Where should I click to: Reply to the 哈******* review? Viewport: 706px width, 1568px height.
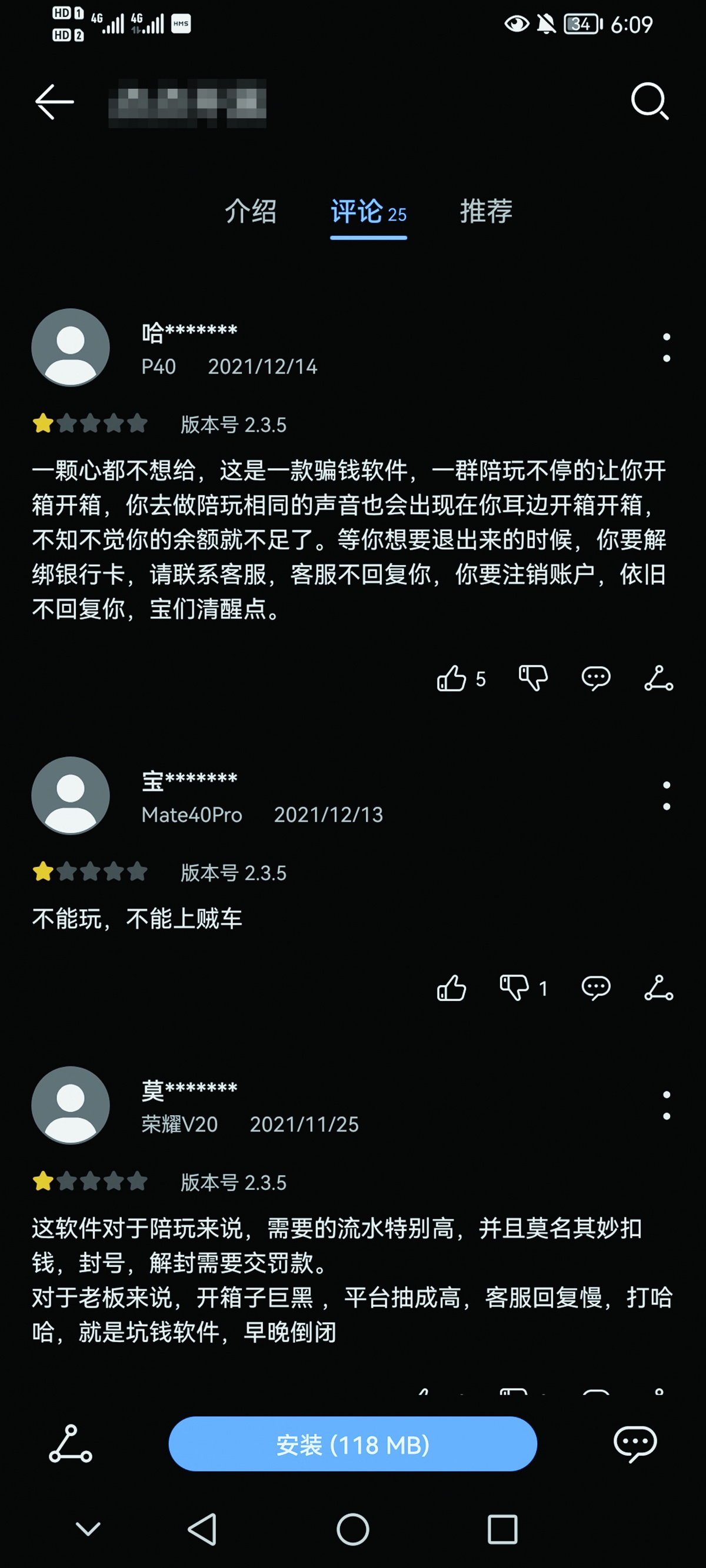(x=596, y=678)
